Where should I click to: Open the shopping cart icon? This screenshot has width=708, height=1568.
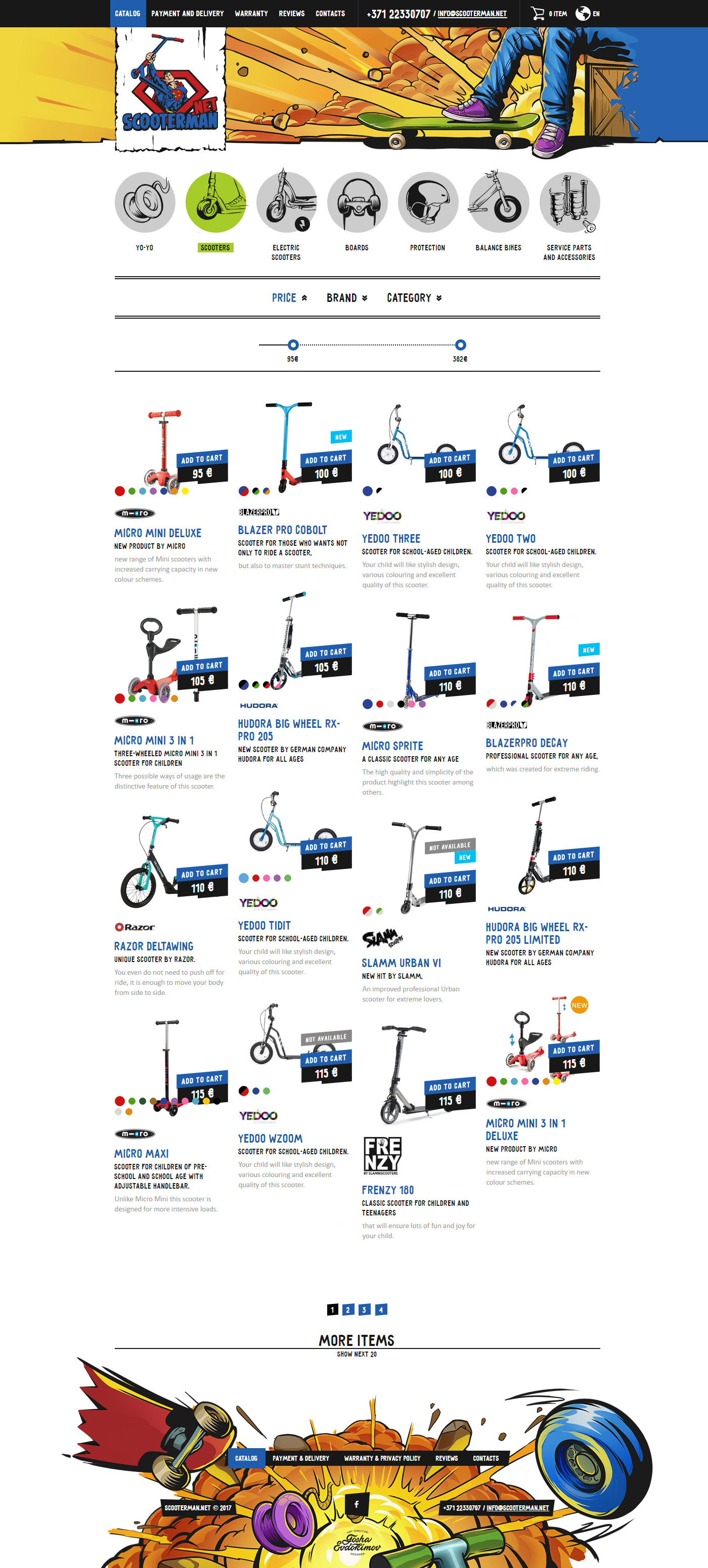coord(538,13)
